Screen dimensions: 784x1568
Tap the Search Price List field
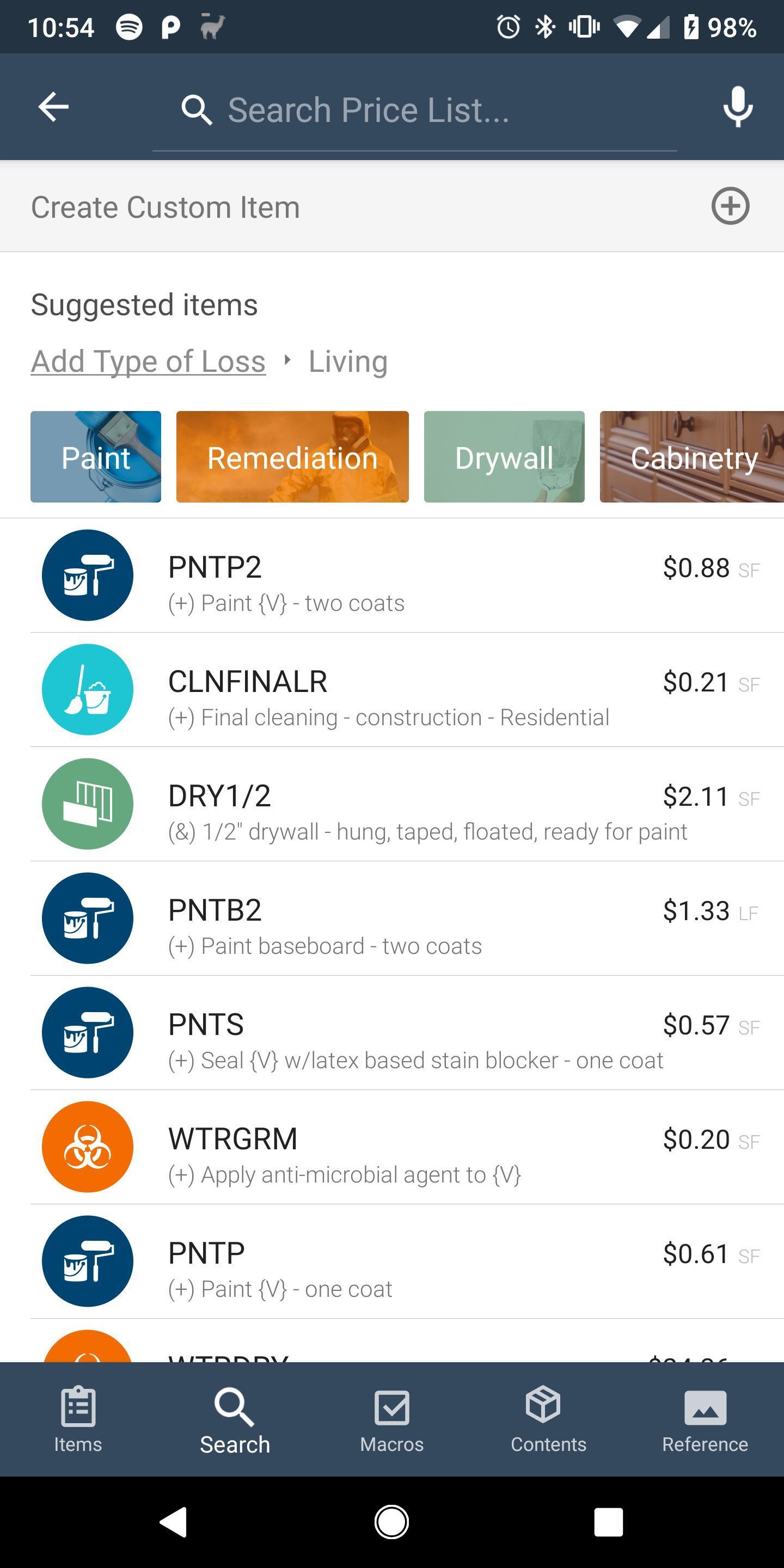(x=414, y=110)
